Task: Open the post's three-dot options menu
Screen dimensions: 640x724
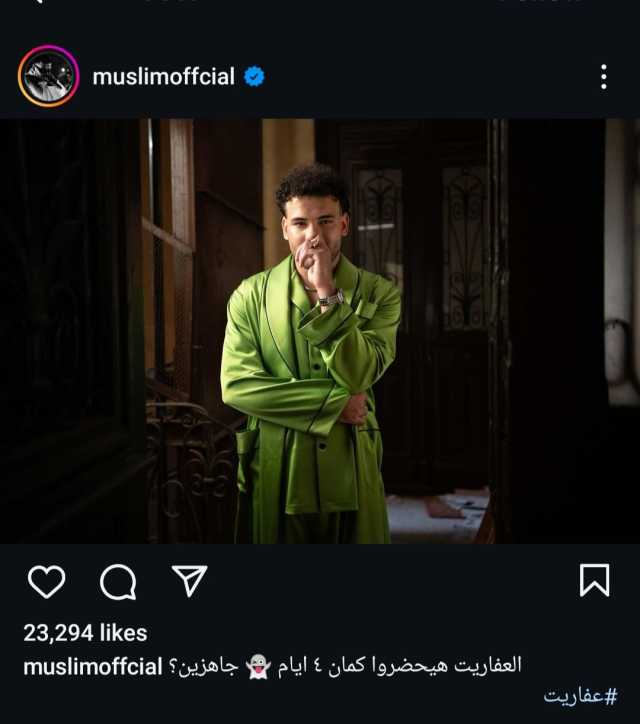Action: 603,77
